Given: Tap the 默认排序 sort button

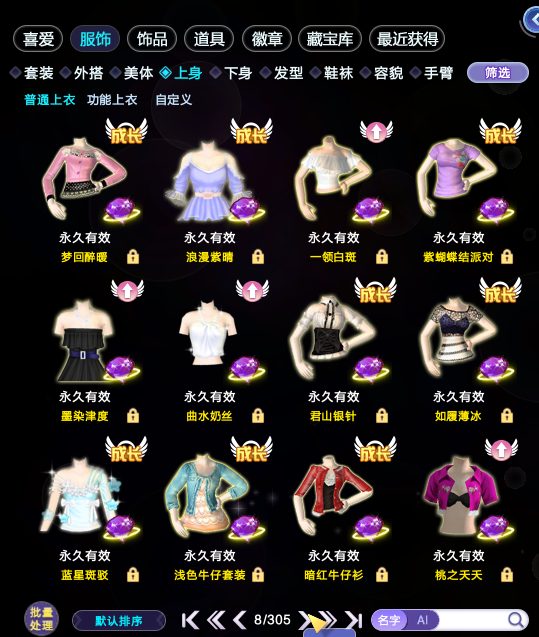Looking at the screenshot, I should [x=119, y=621].
